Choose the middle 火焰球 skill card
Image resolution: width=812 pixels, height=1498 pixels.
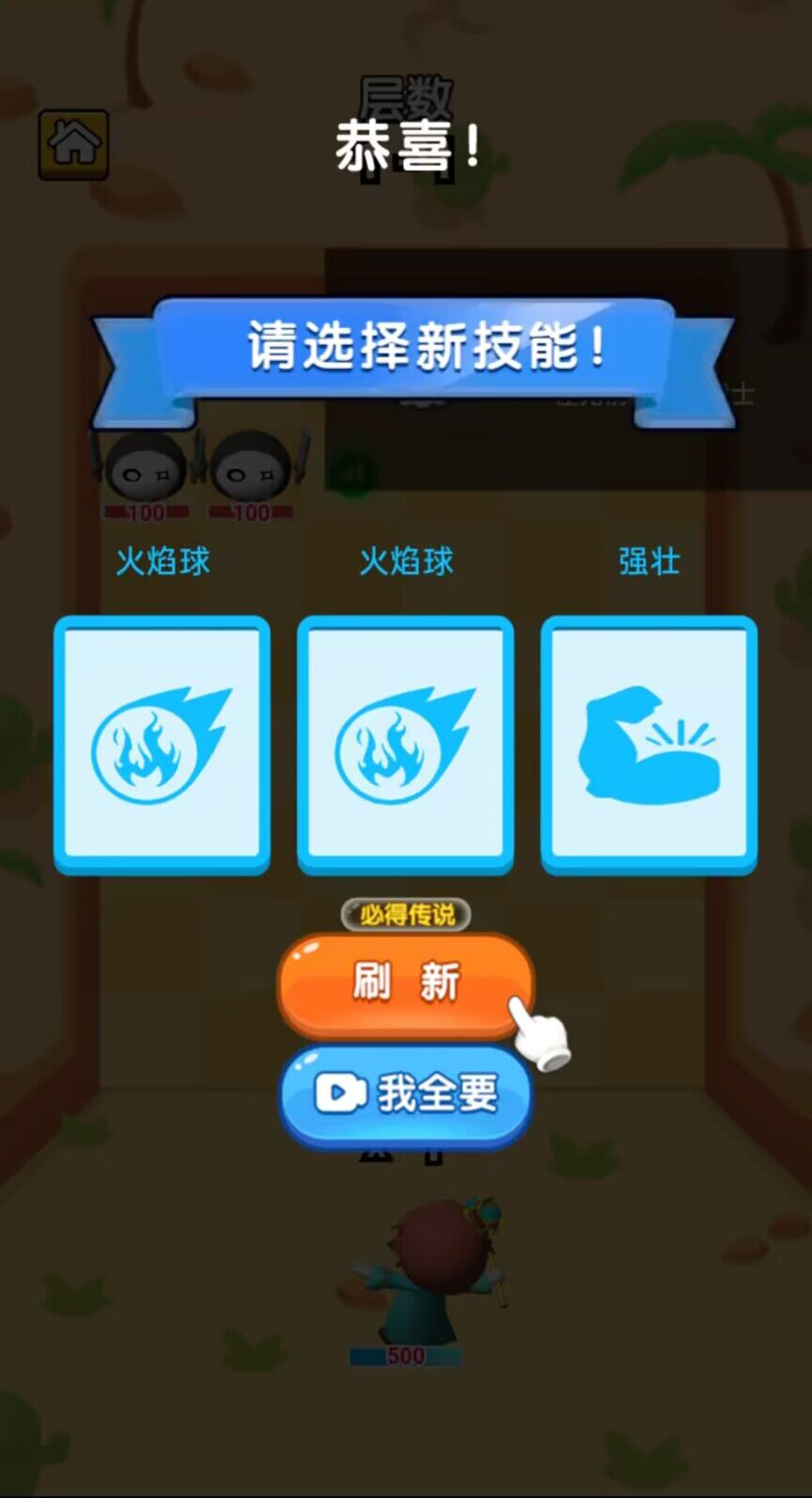(405, 744)
